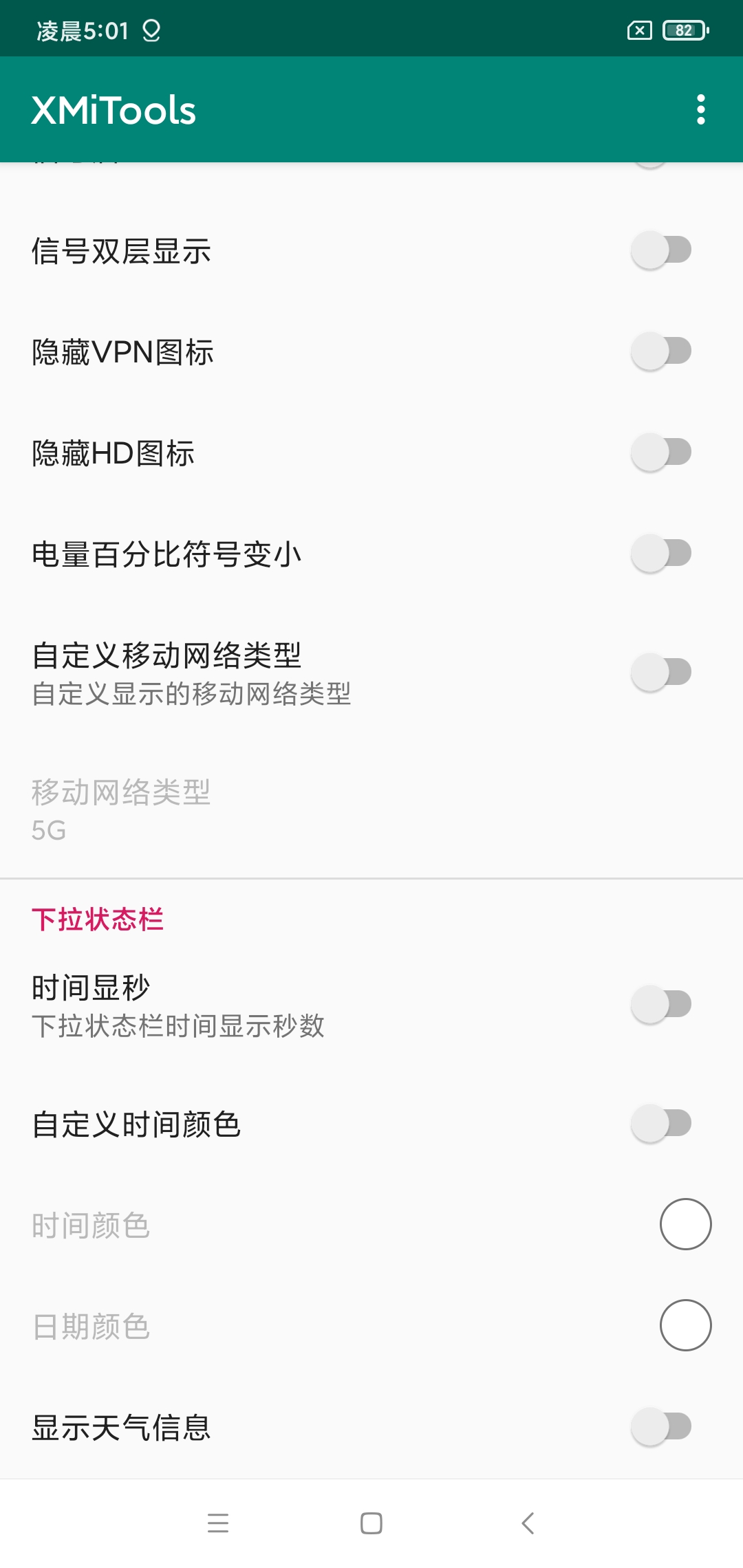Toggle 隐藏HD图标 on

click(661, 453)
